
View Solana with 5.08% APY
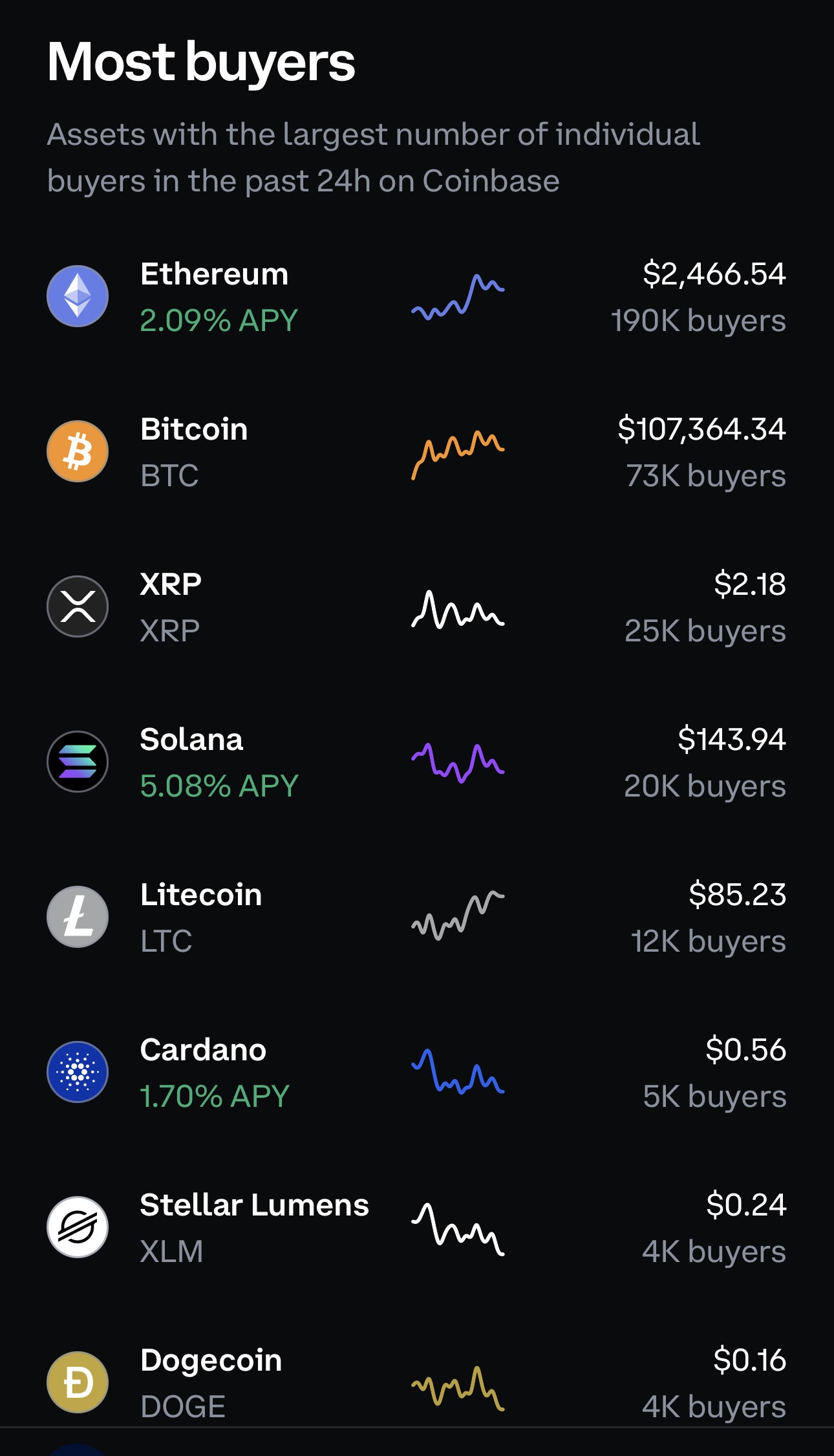[x=417, y=762]
